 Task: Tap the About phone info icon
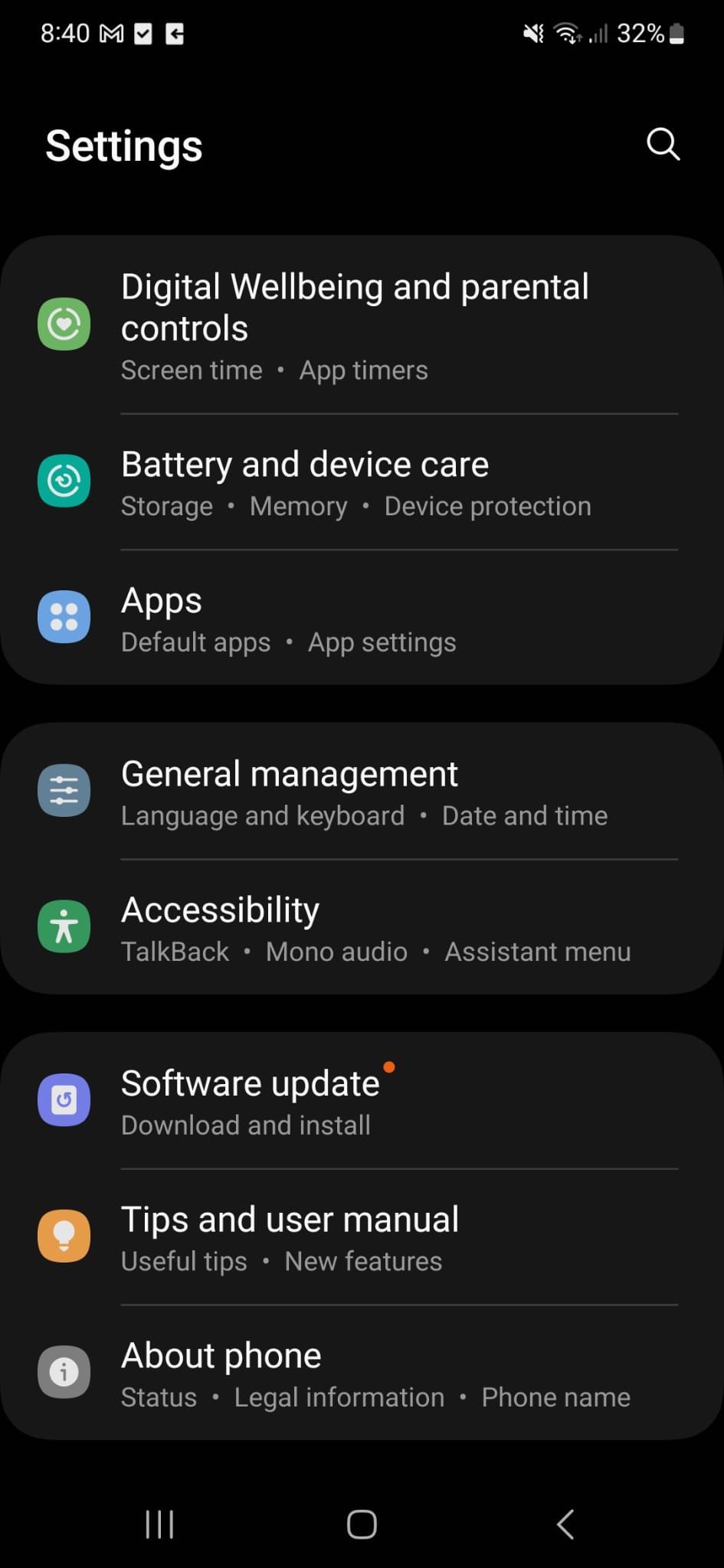pos(64,1371)
